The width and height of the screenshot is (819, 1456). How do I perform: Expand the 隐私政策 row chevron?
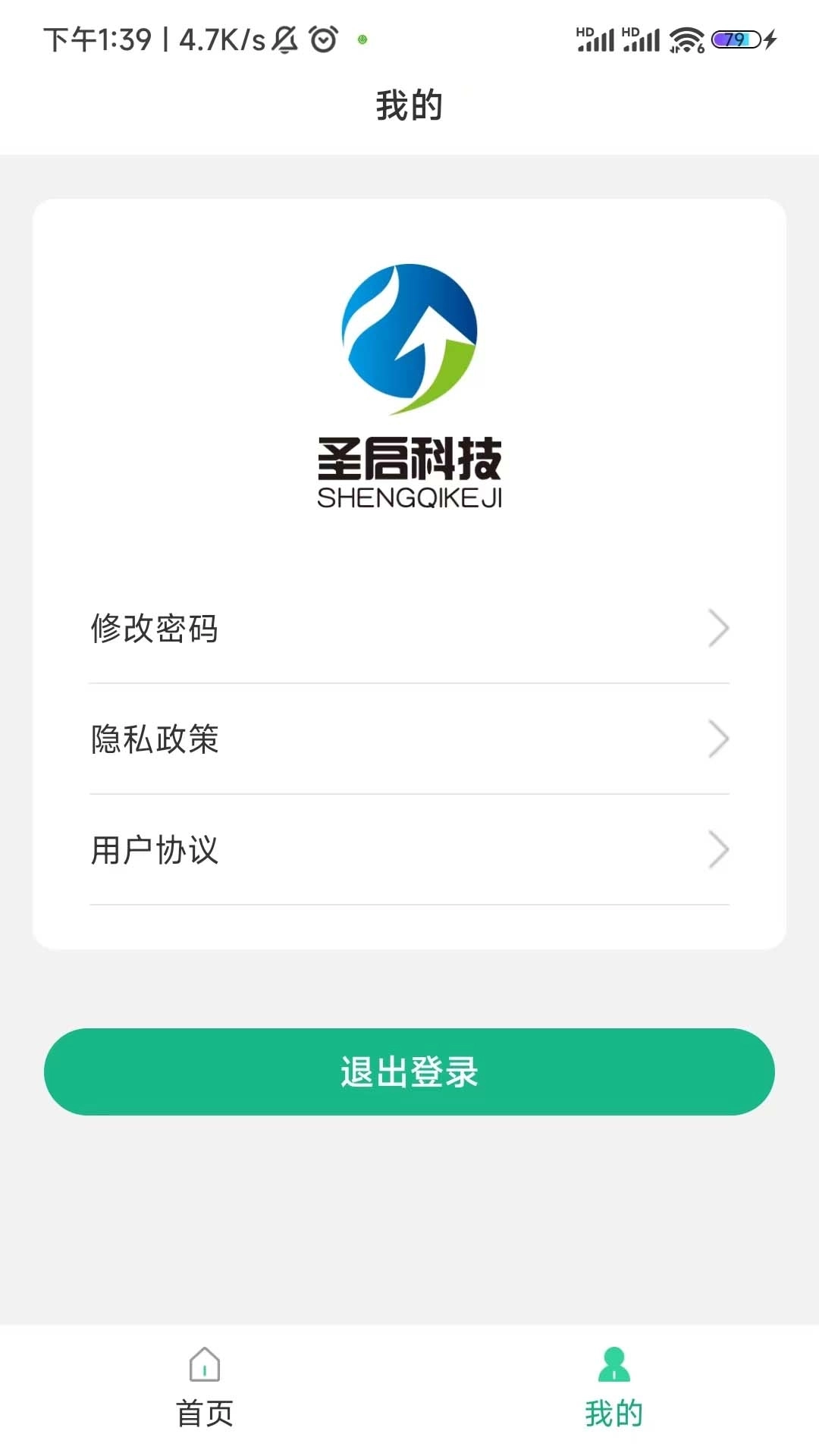pyautogui.click(x=718, y=739)
